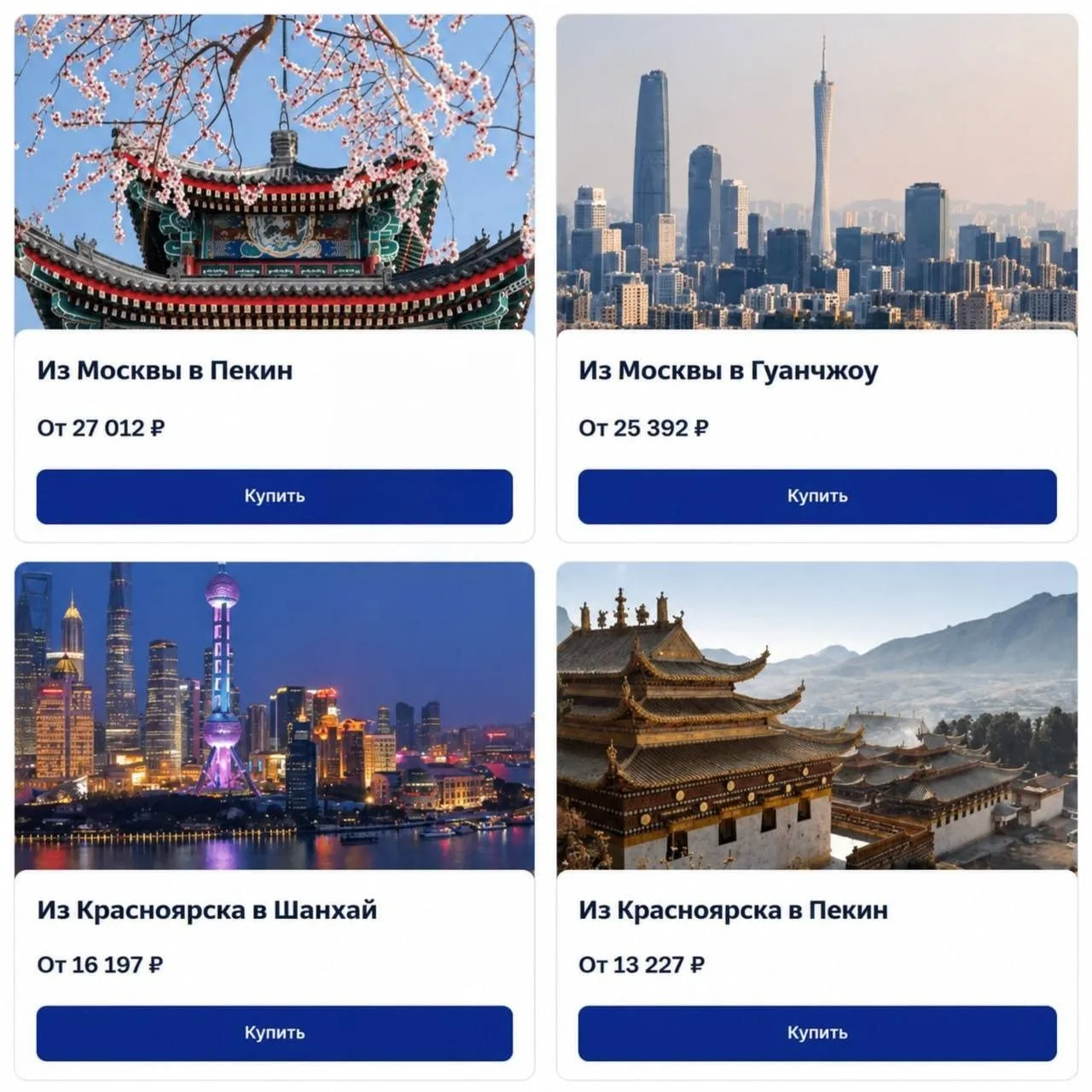Buy the Moscow to Guangzhou ticket
This screenshot has height=1092, width=1092.
(x=817, y=496)
